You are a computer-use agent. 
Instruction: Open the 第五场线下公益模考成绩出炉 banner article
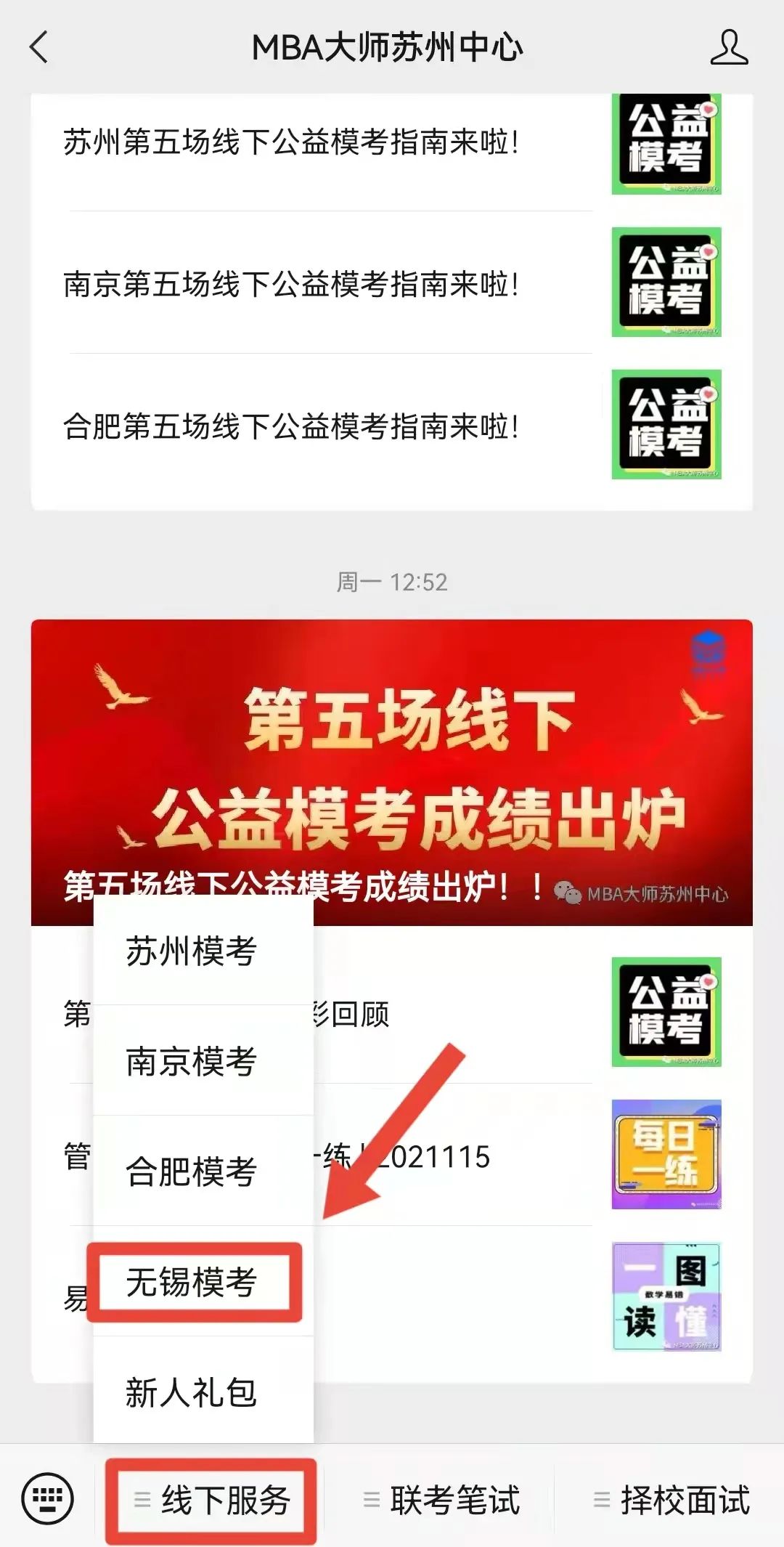click(x=391, y=771)
